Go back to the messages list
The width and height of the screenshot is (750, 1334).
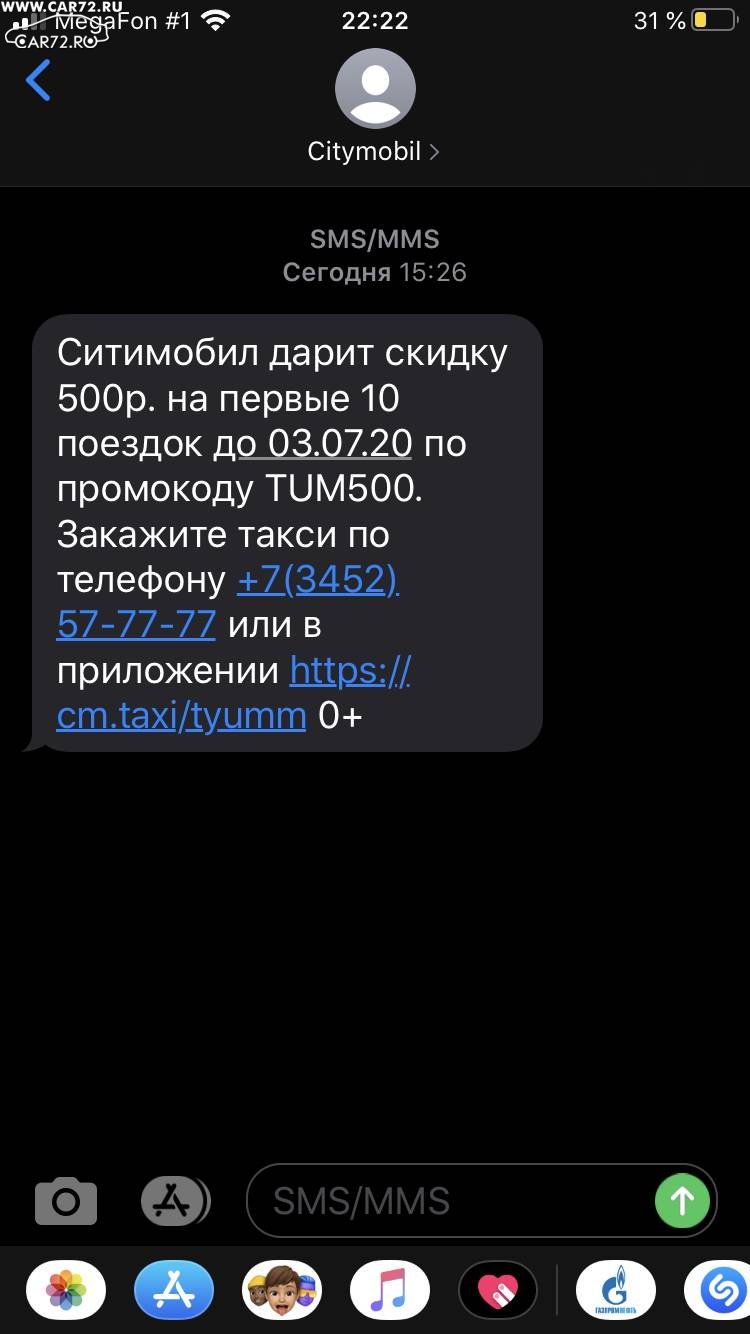pos(38,81)
